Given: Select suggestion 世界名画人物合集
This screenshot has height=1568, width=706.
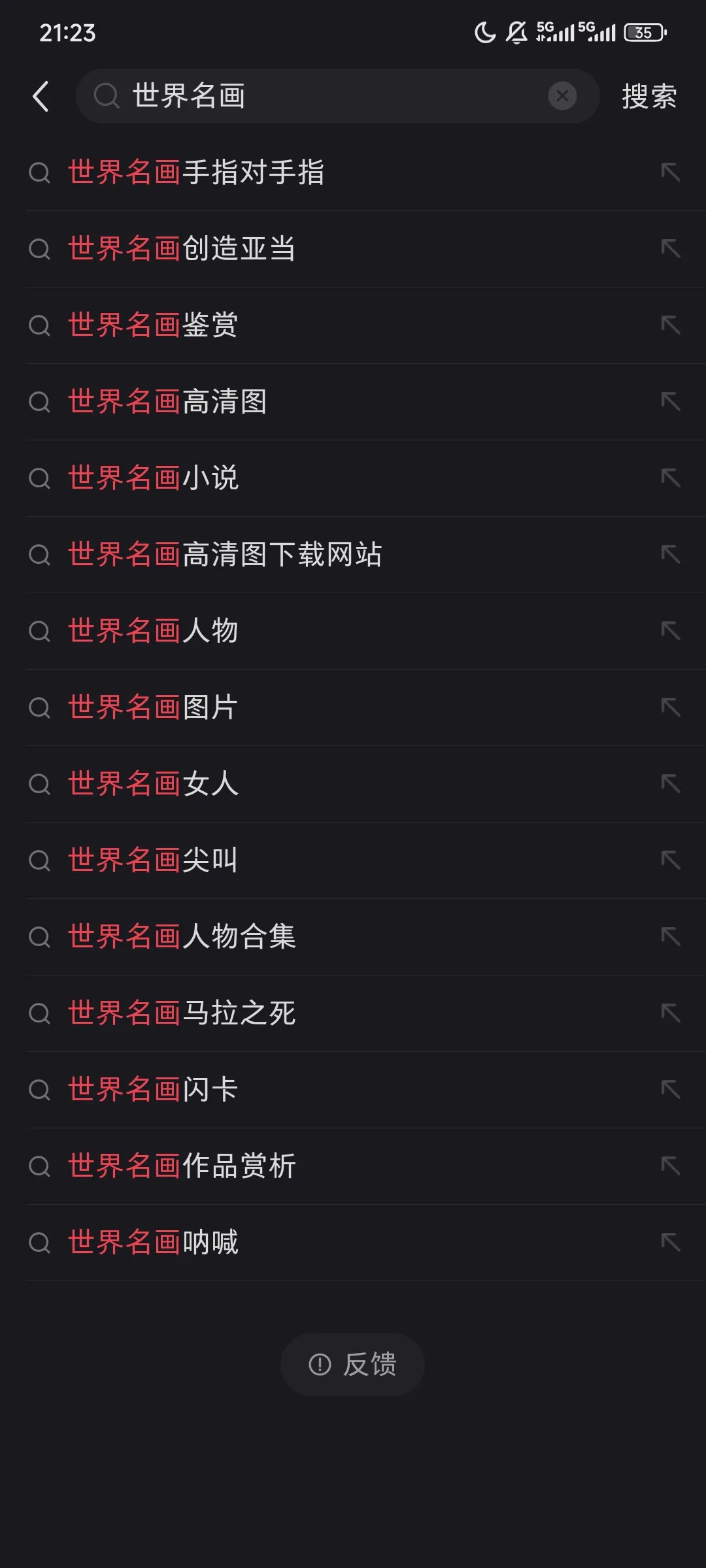Looking at the screenshot, I should (181, 936).
